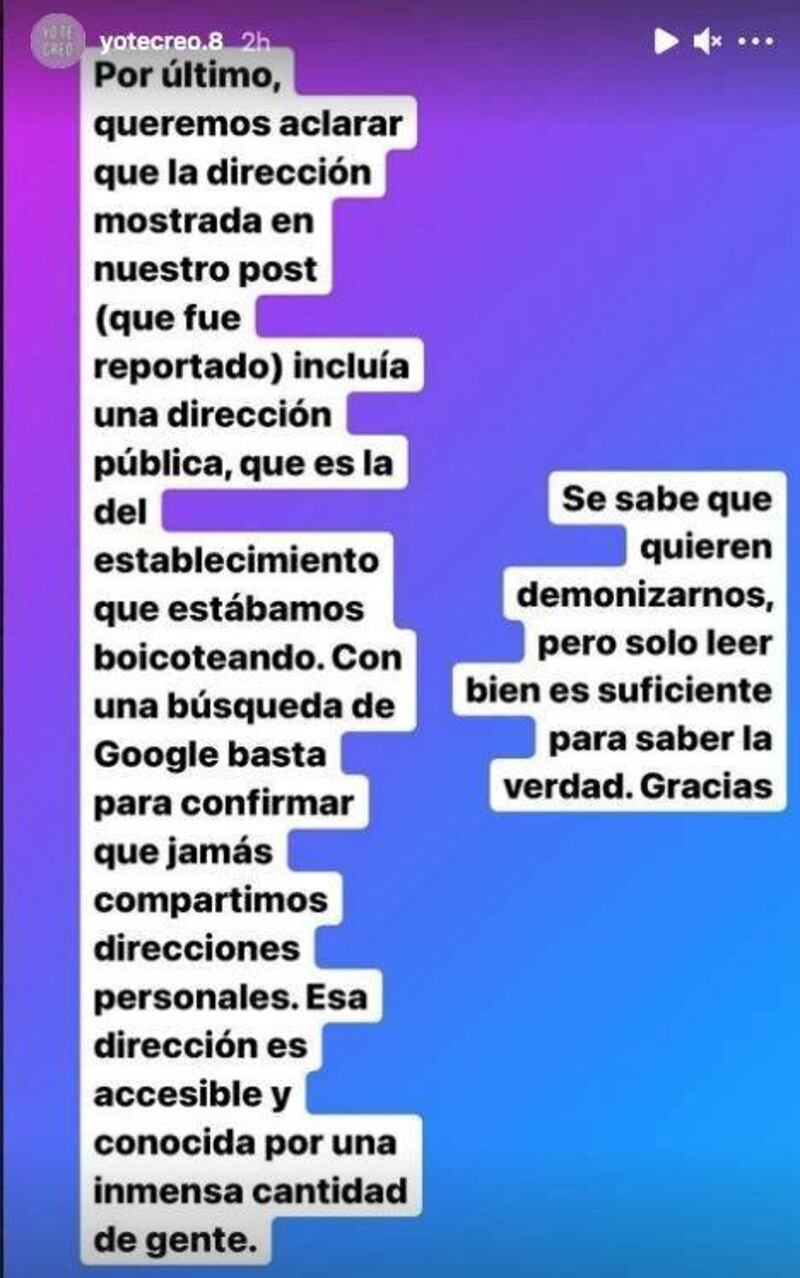This screenshot has height=1278, width=800.
Task: Resume story playback
Action: point(665,41)
